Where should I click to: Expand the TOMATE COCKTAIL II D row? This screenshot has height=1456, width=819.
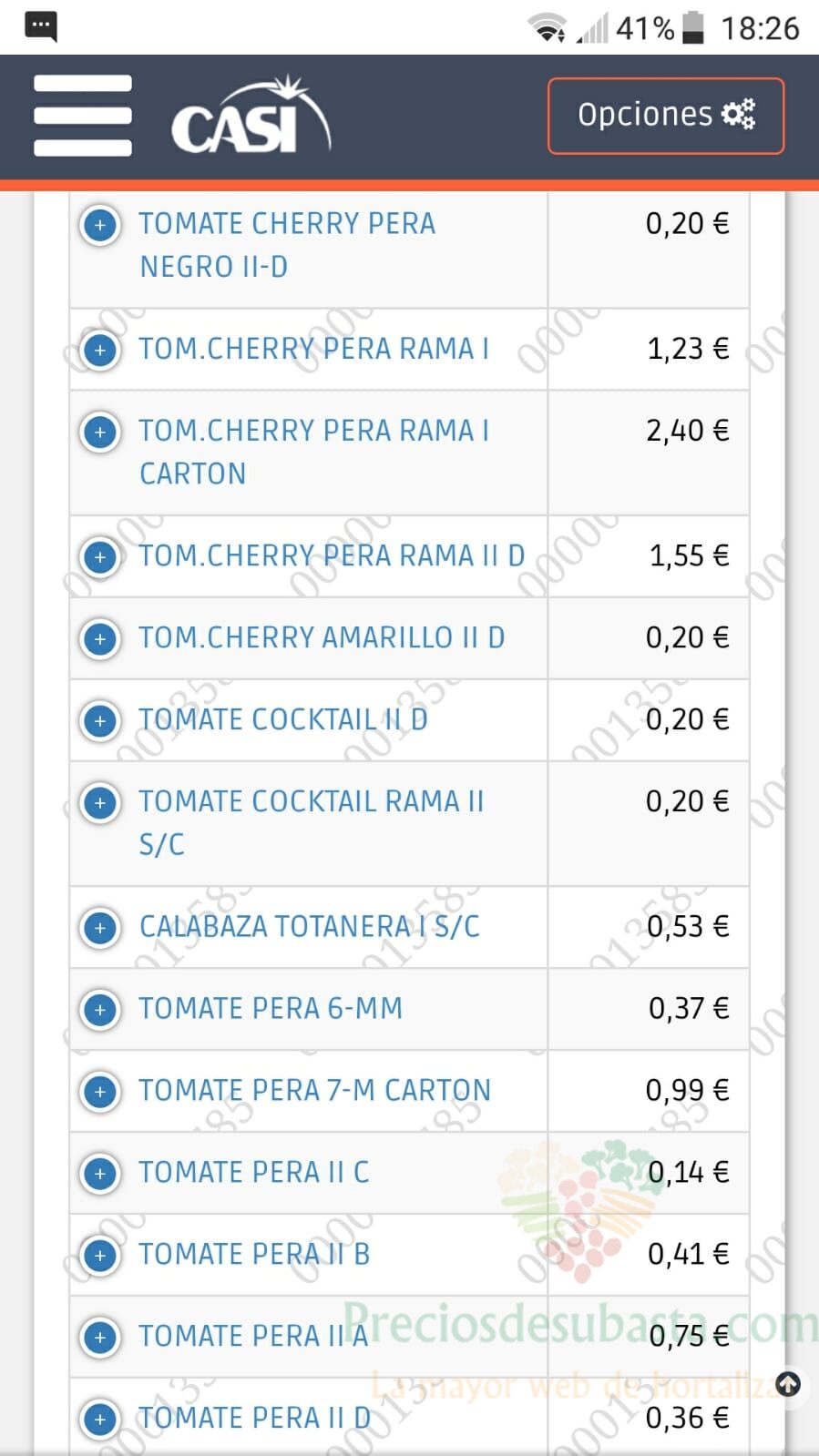(100, 720)
